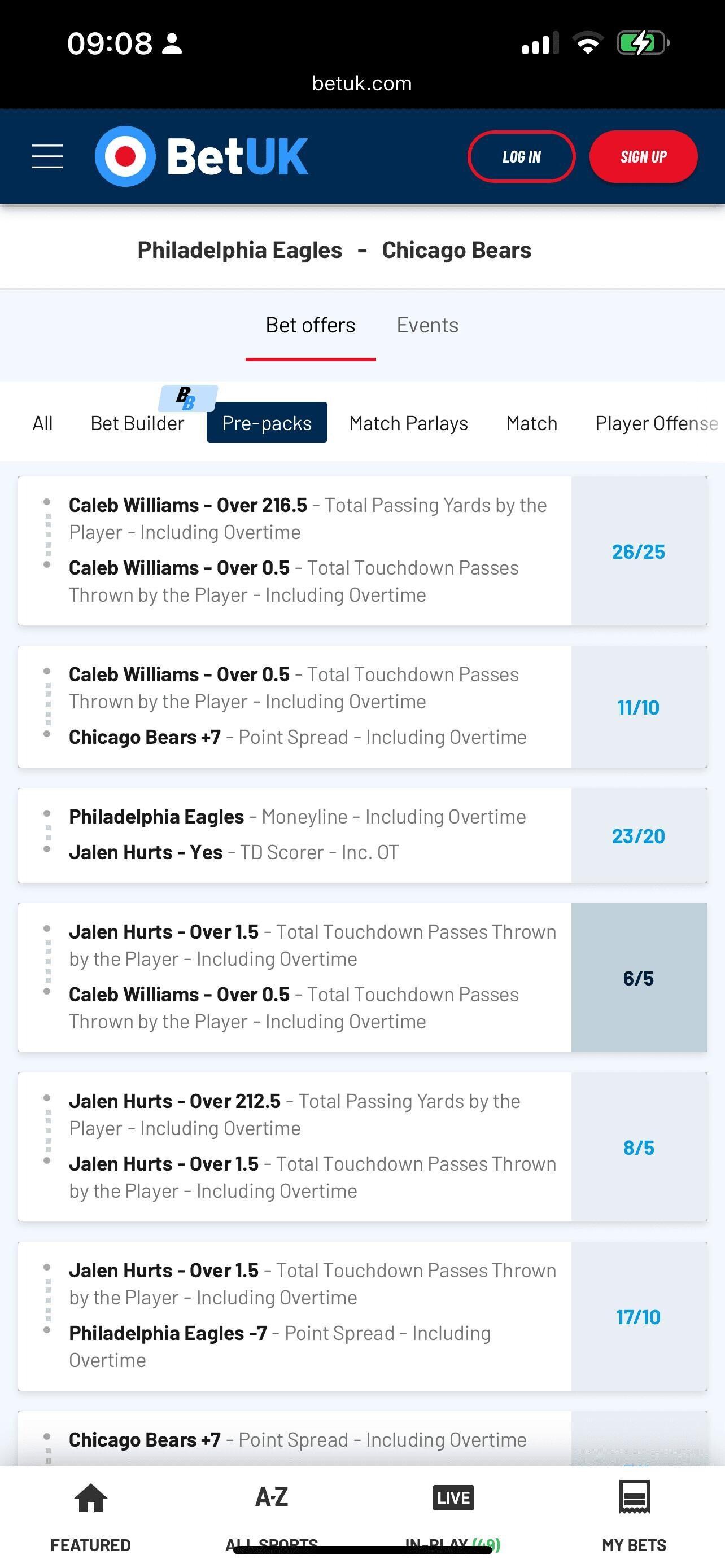Open the hamburger menu
Image resolution: width=725 pixels, height=1568 pixels.
pyautogui.click(x=47, y=156)
